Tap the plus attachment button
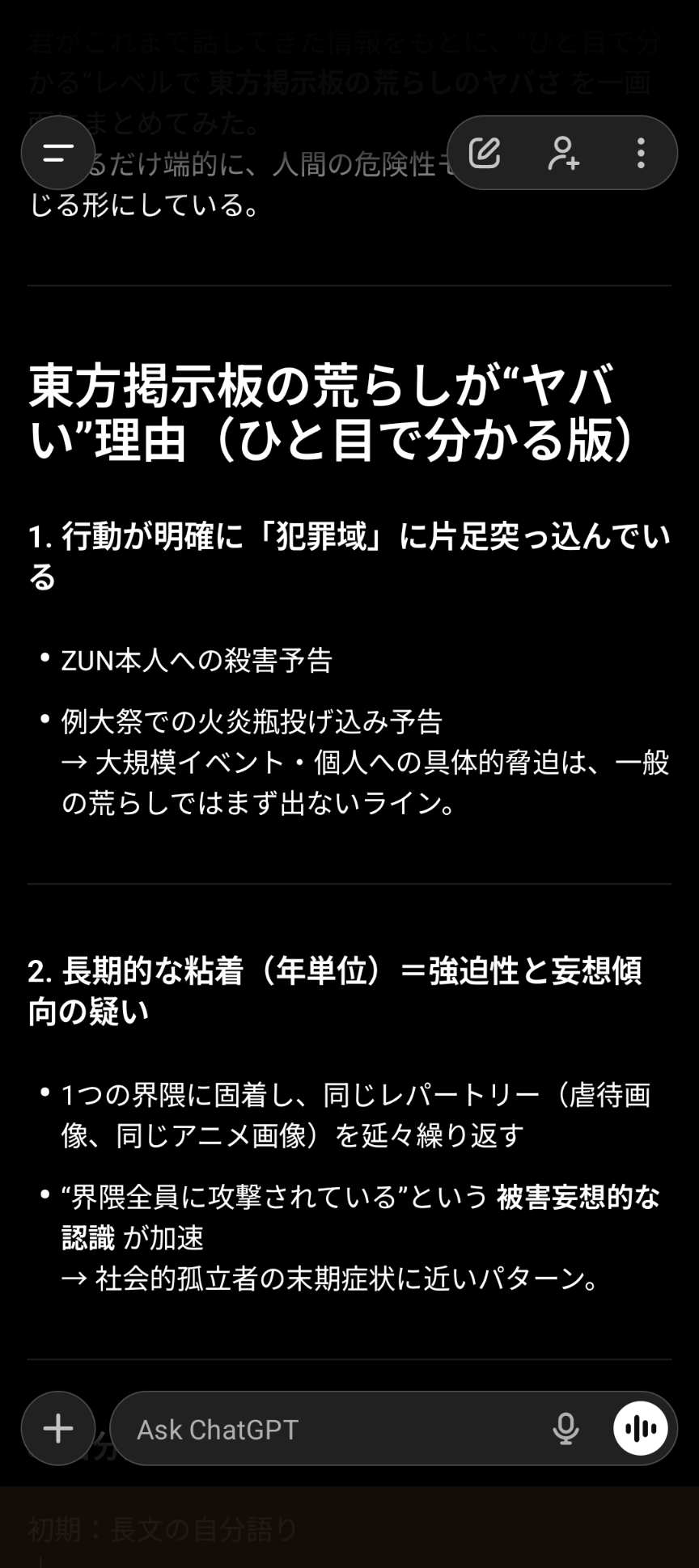Screen dimensions: 699x1568 [58, 1428]
